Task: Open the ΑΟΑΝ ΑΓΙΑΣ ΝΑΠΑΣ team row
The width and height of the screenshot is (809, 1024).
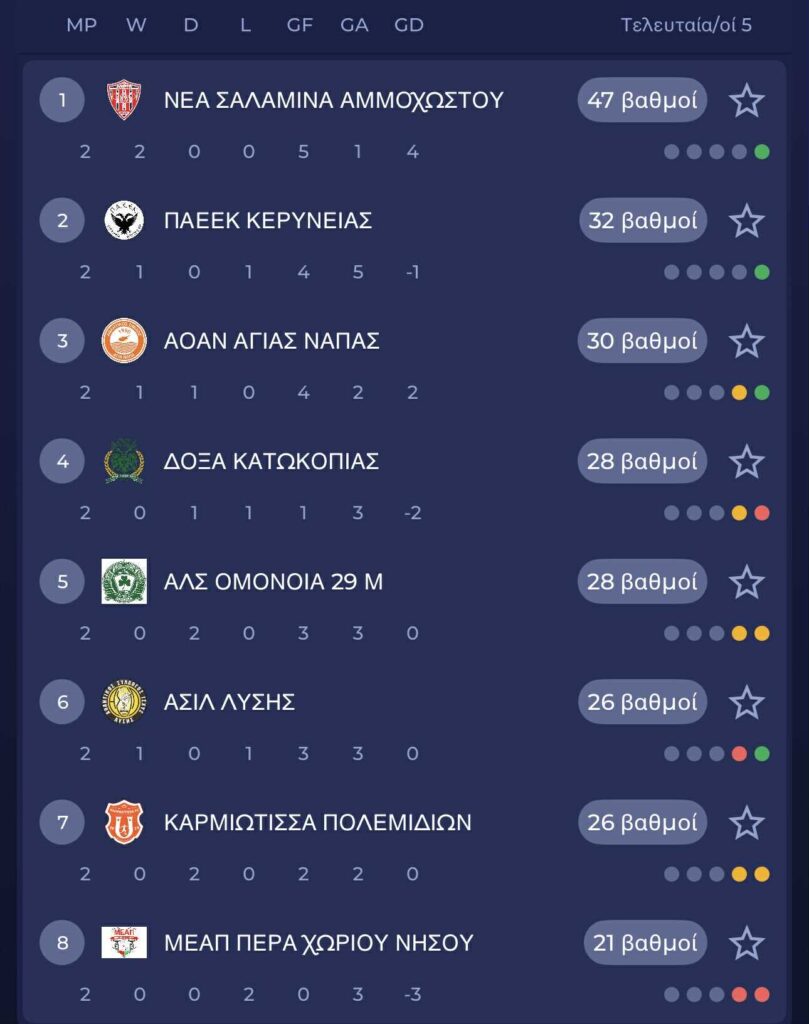Action: (272, 342)
